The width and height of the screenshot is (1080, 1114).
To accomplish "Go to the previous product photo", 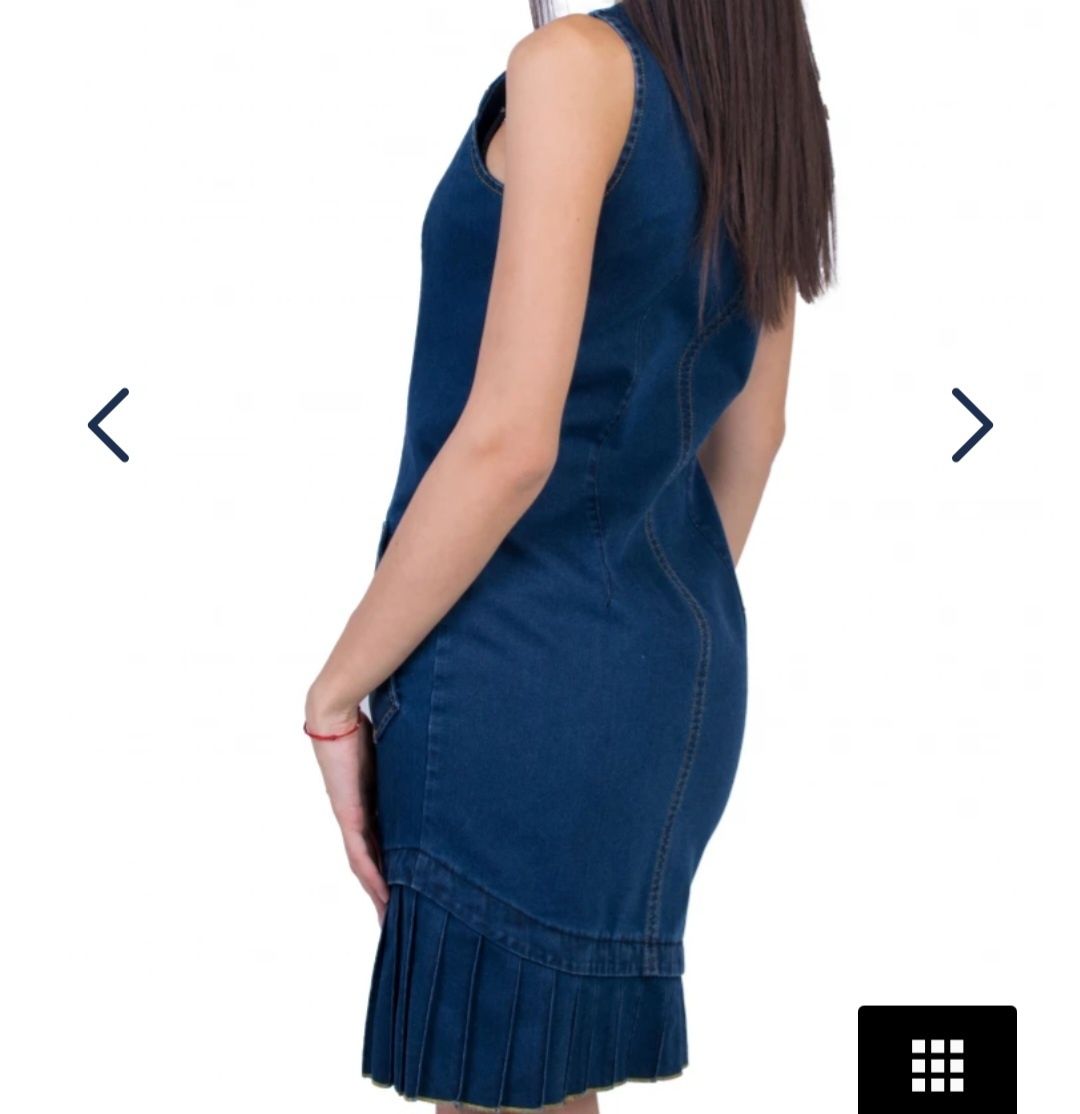I will click(x=109, y=425).
